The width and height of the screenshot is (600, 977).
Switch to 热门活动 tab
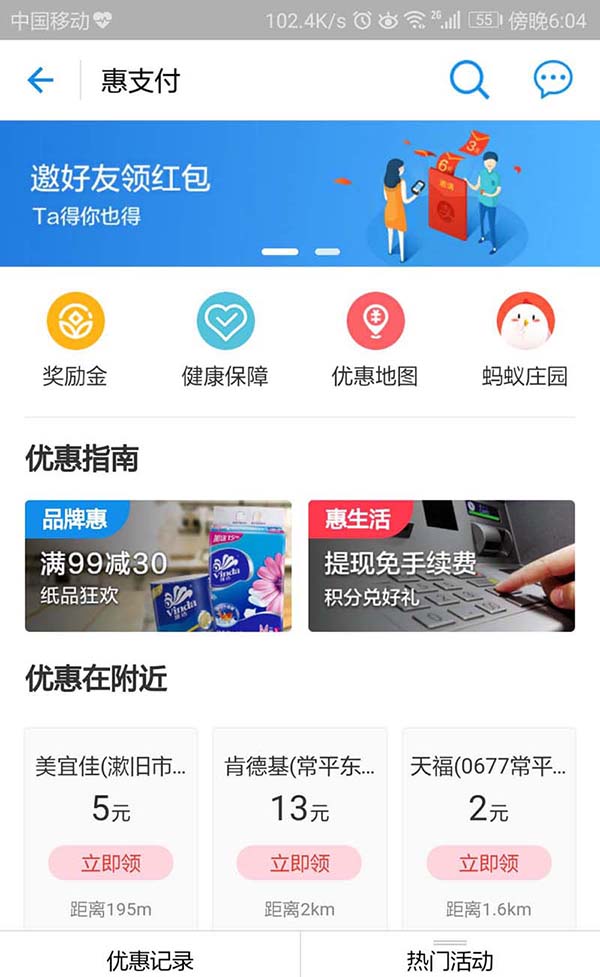[x=450, y=959]
